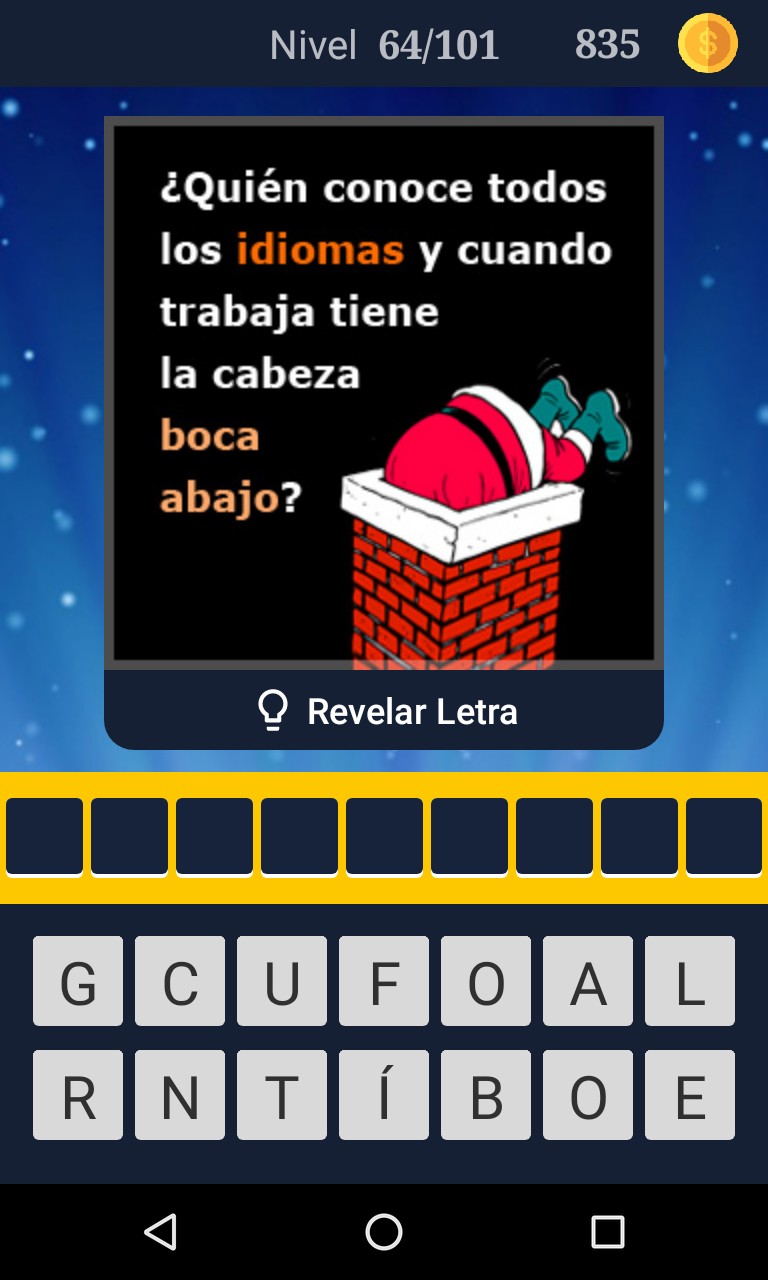Select the letter G tile

(x=78, y=981)
